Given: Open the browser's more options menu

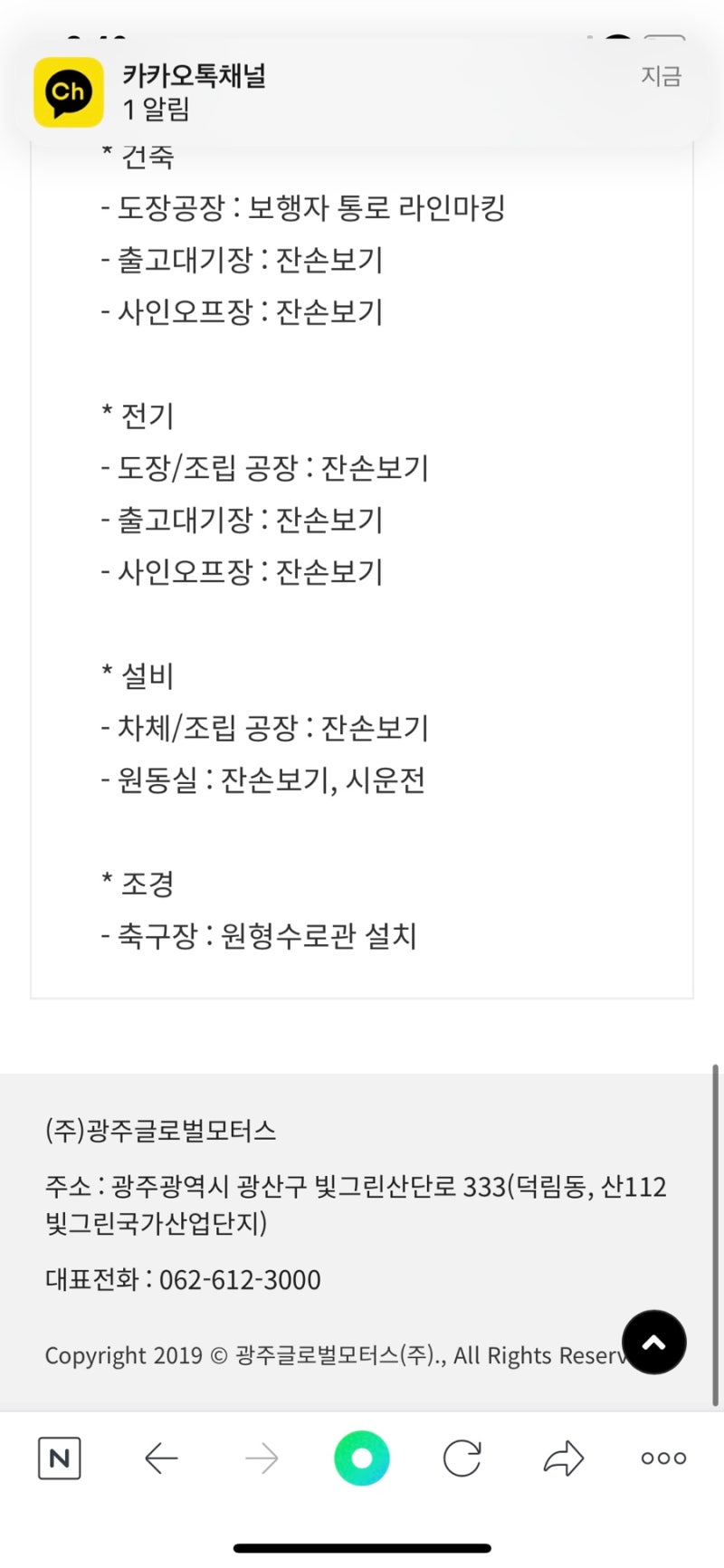Looking at the screenshot, I should (663, 1458).
